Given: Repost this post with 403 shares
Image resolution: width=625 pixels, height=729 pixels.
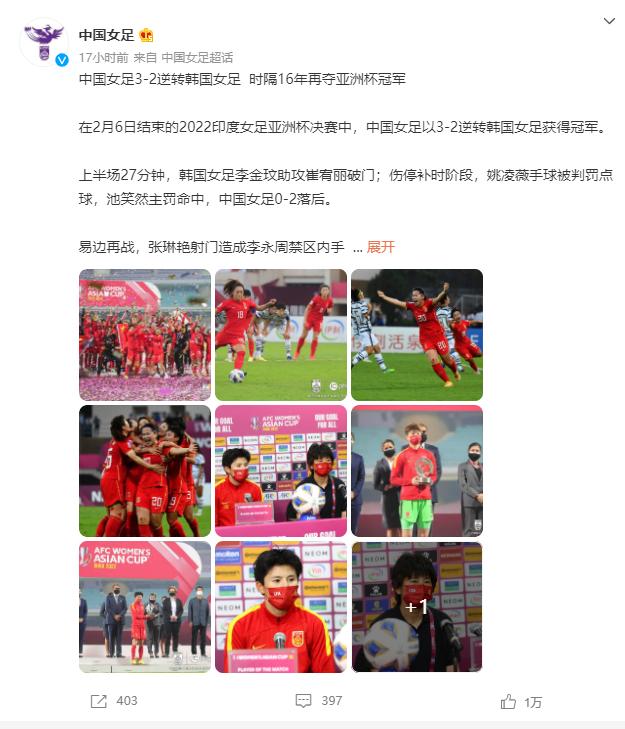Looking at the screenshot, I should [113, 701].
